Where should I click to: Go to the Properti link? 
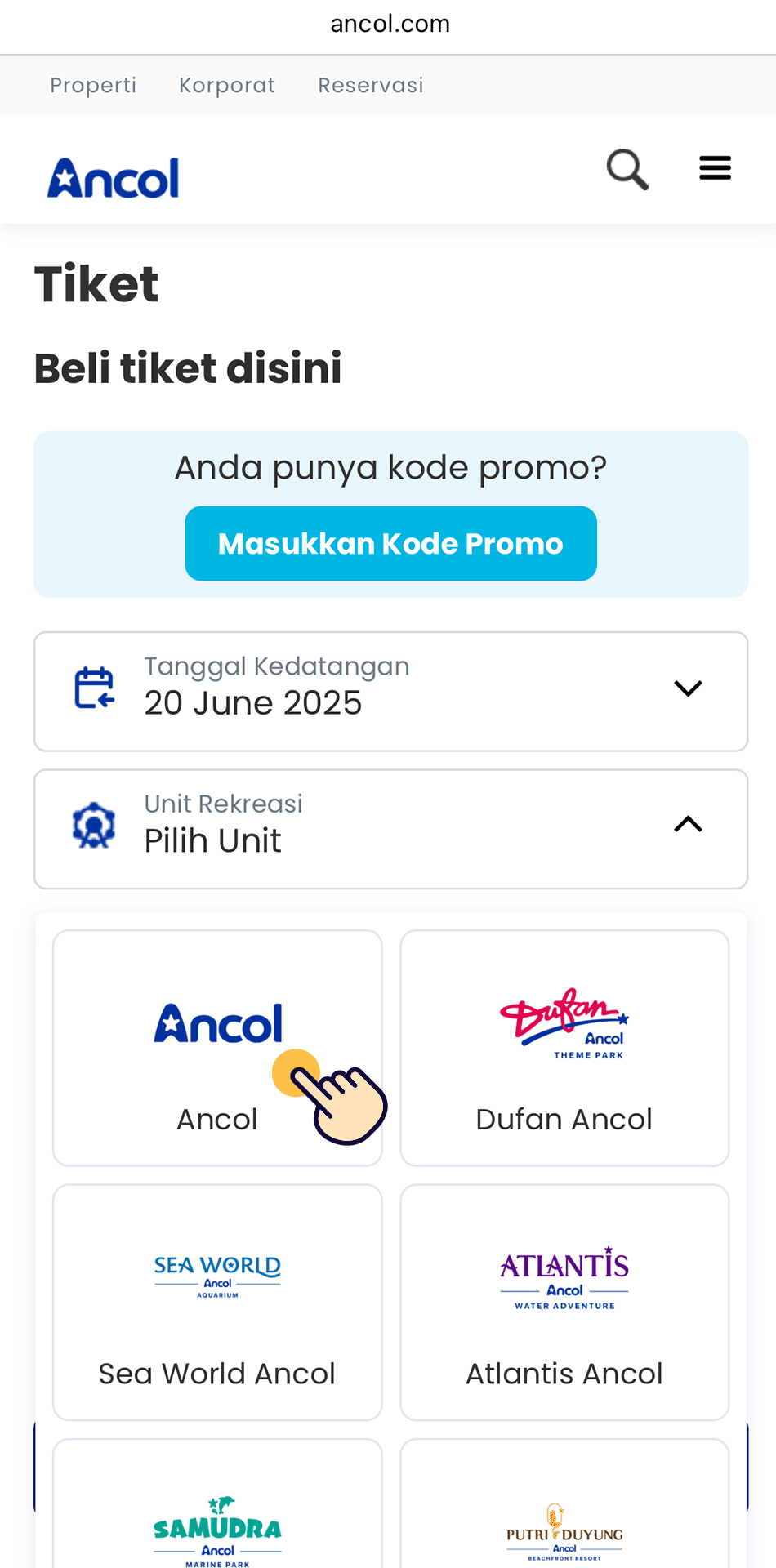93,85
